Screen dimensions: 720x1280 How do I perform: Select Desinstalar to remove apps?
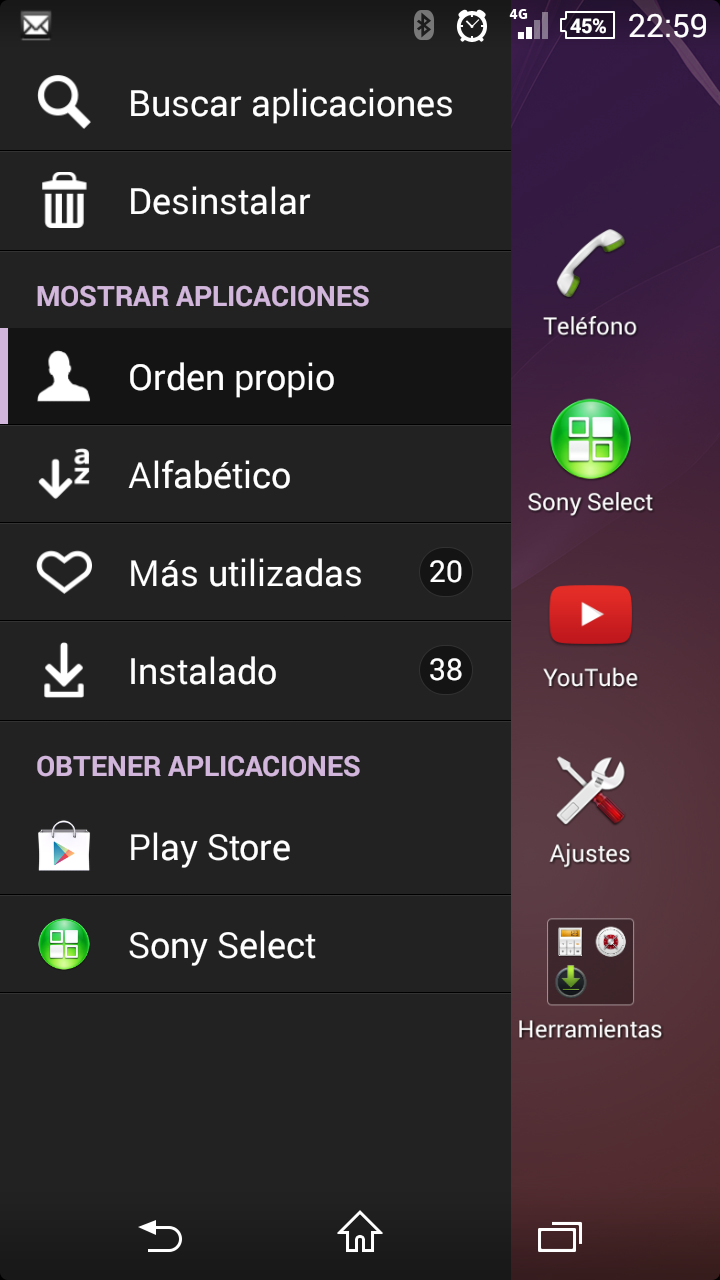point(255,201)
